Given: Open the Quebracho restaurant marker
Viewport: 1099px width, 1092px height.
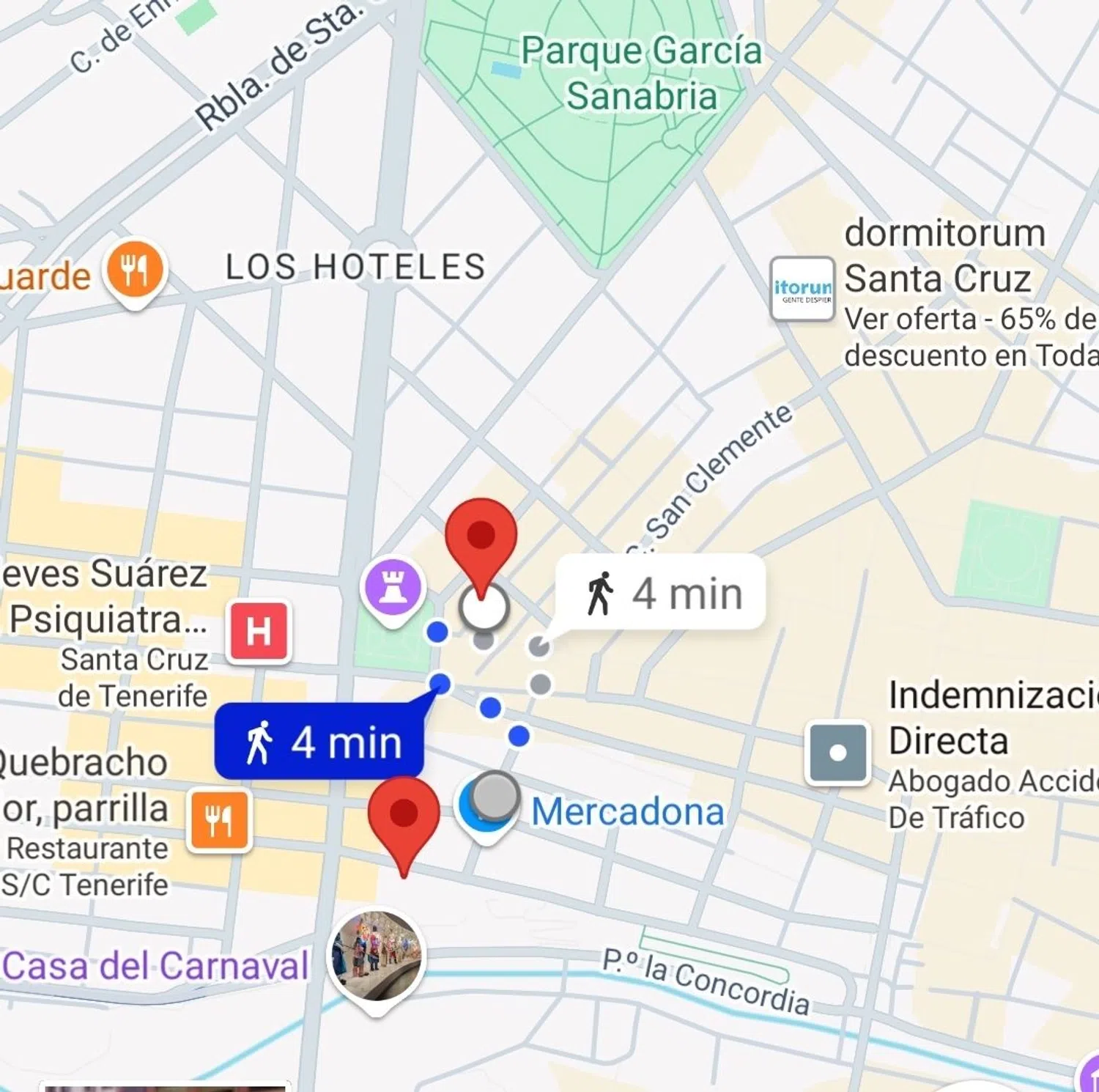Looking at the screenshot, I should (x=219, y=821).
